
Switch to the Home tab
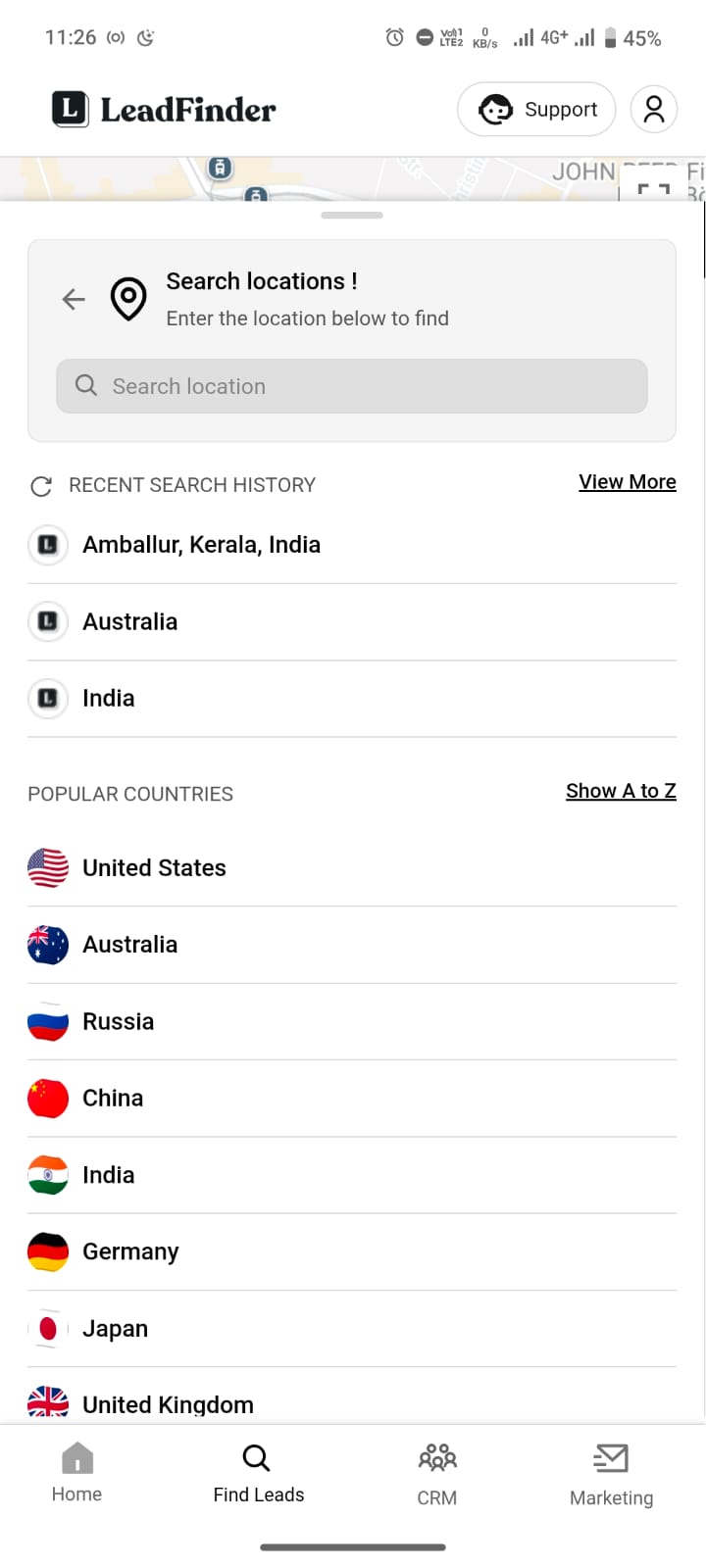76,1472
